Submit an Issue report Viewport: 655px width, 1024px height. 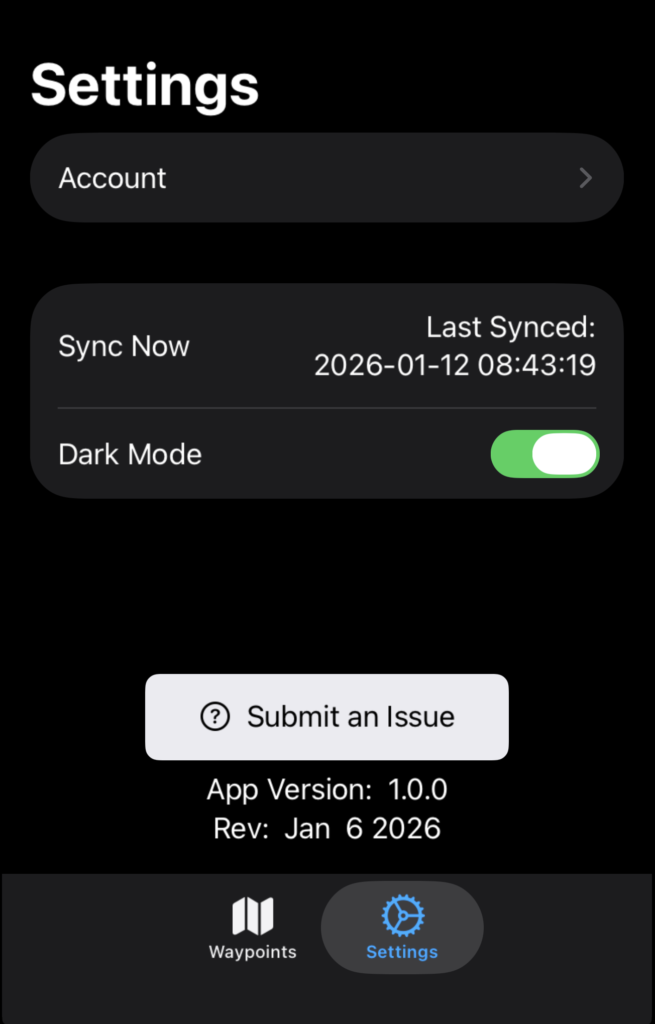coord(327,716)
